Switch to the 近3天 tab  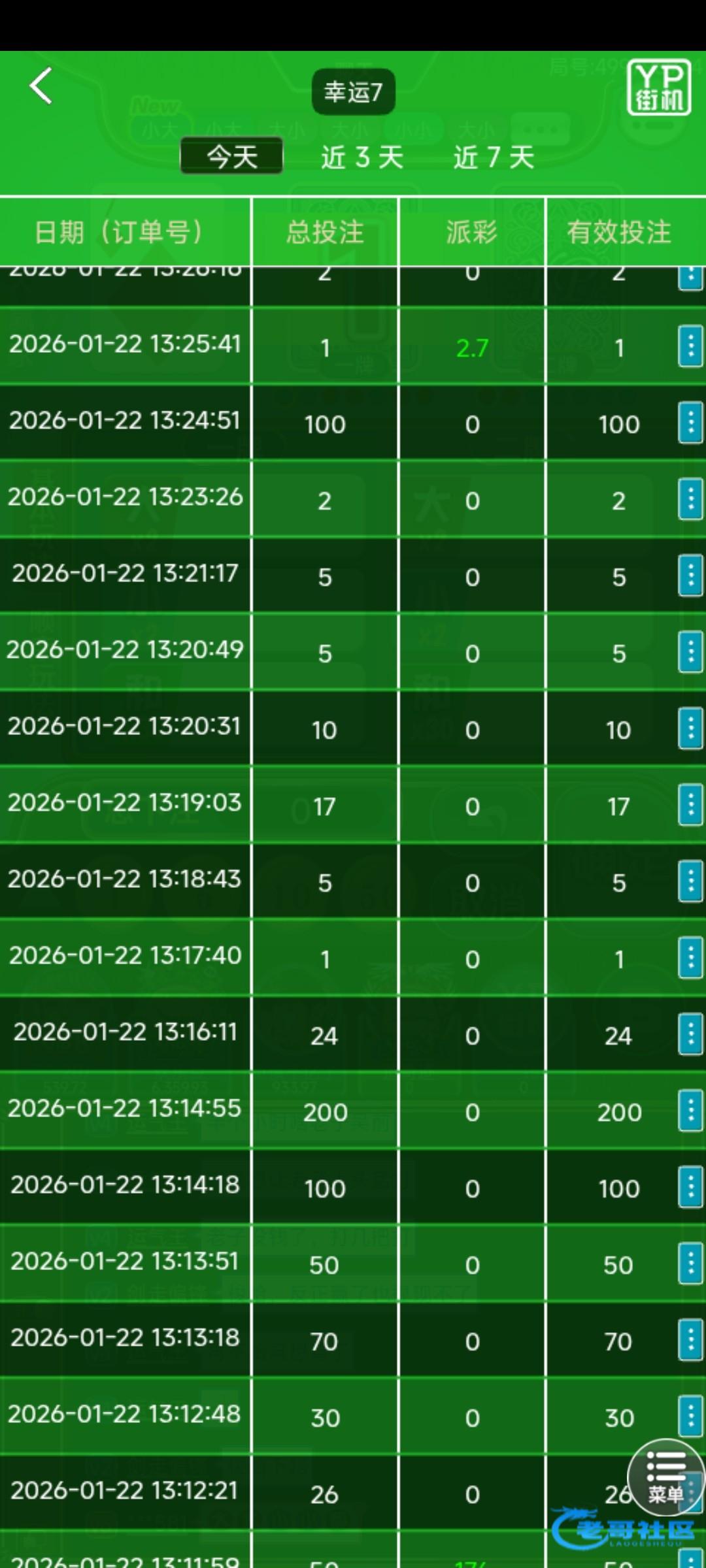[x=362, y=157]
